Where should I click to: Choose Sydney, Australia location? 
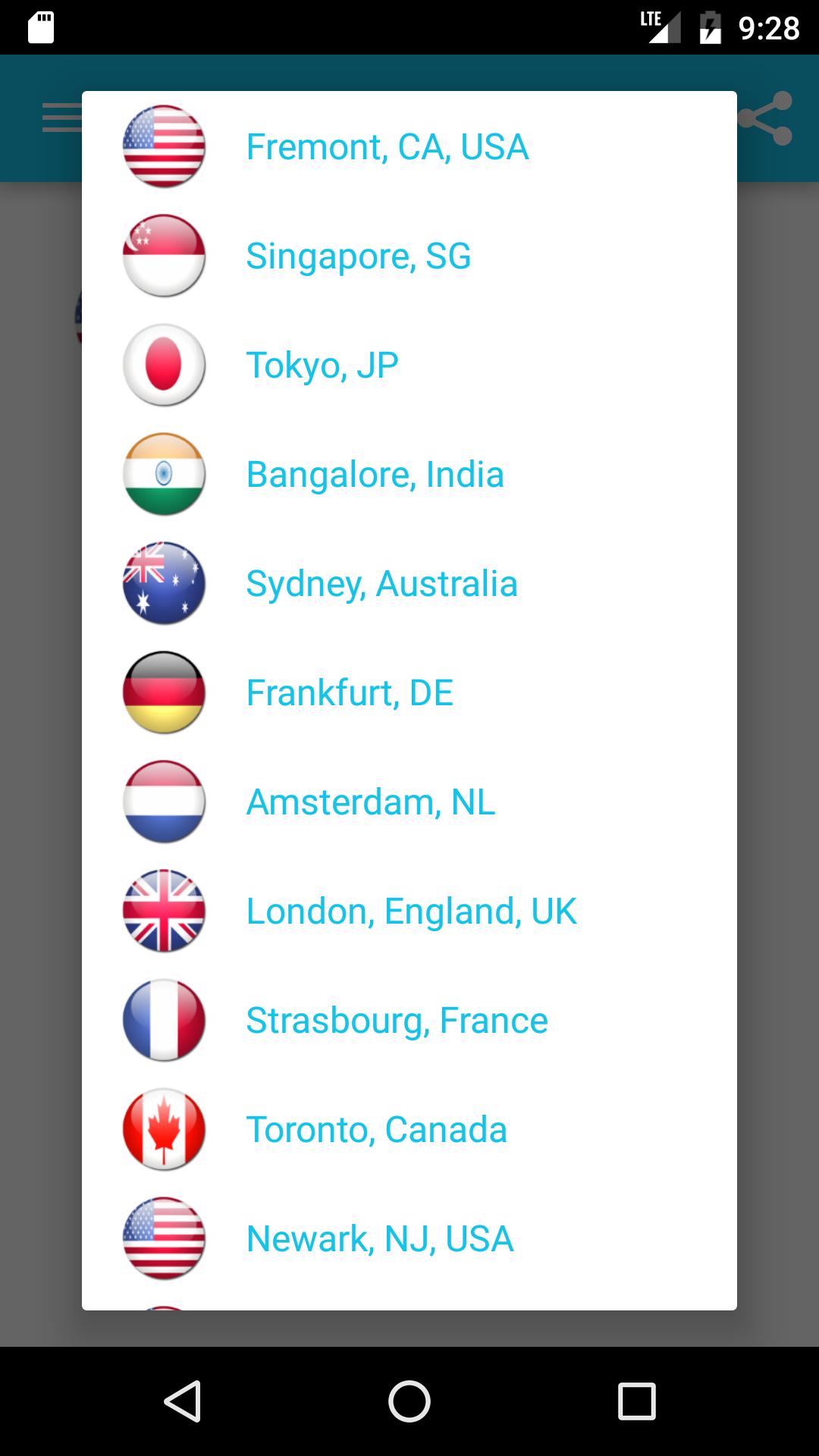pyautogui.click(x=381, y=583)
